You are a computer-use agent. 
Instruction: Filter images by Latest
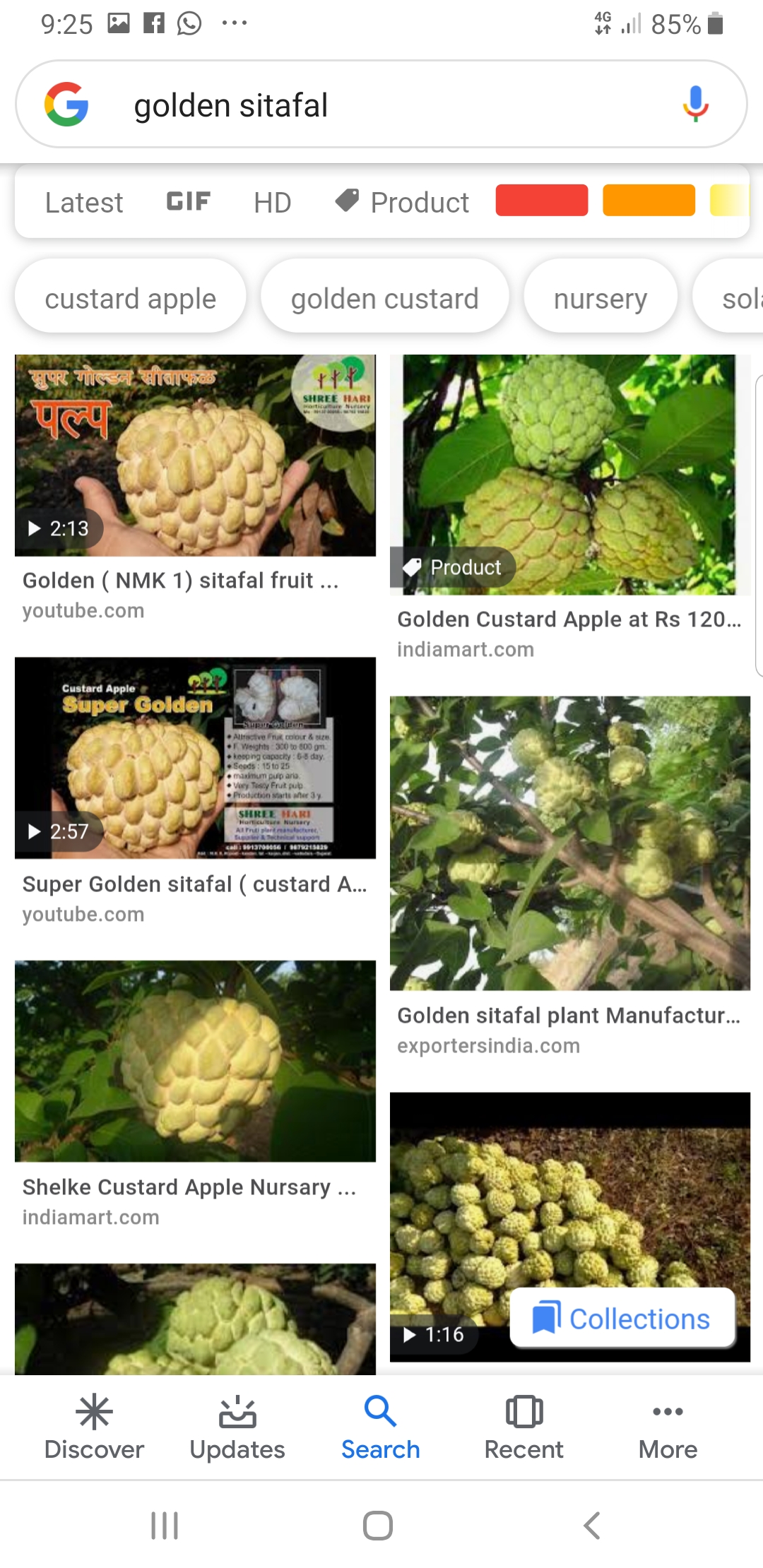[84, 203]
